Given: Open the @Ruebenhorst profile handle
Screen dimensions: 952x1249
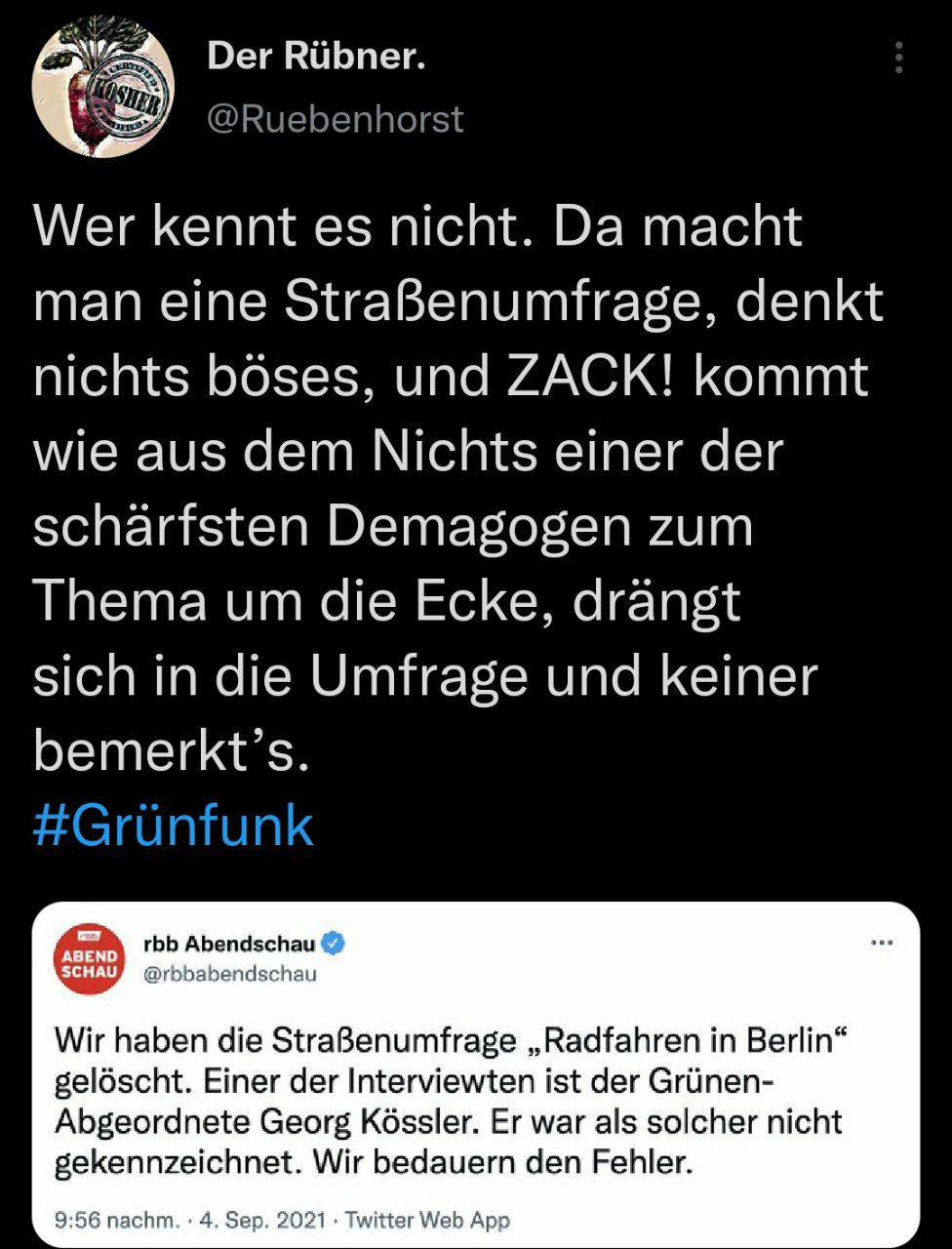Looking at the screenshot, I should point(336,119).
